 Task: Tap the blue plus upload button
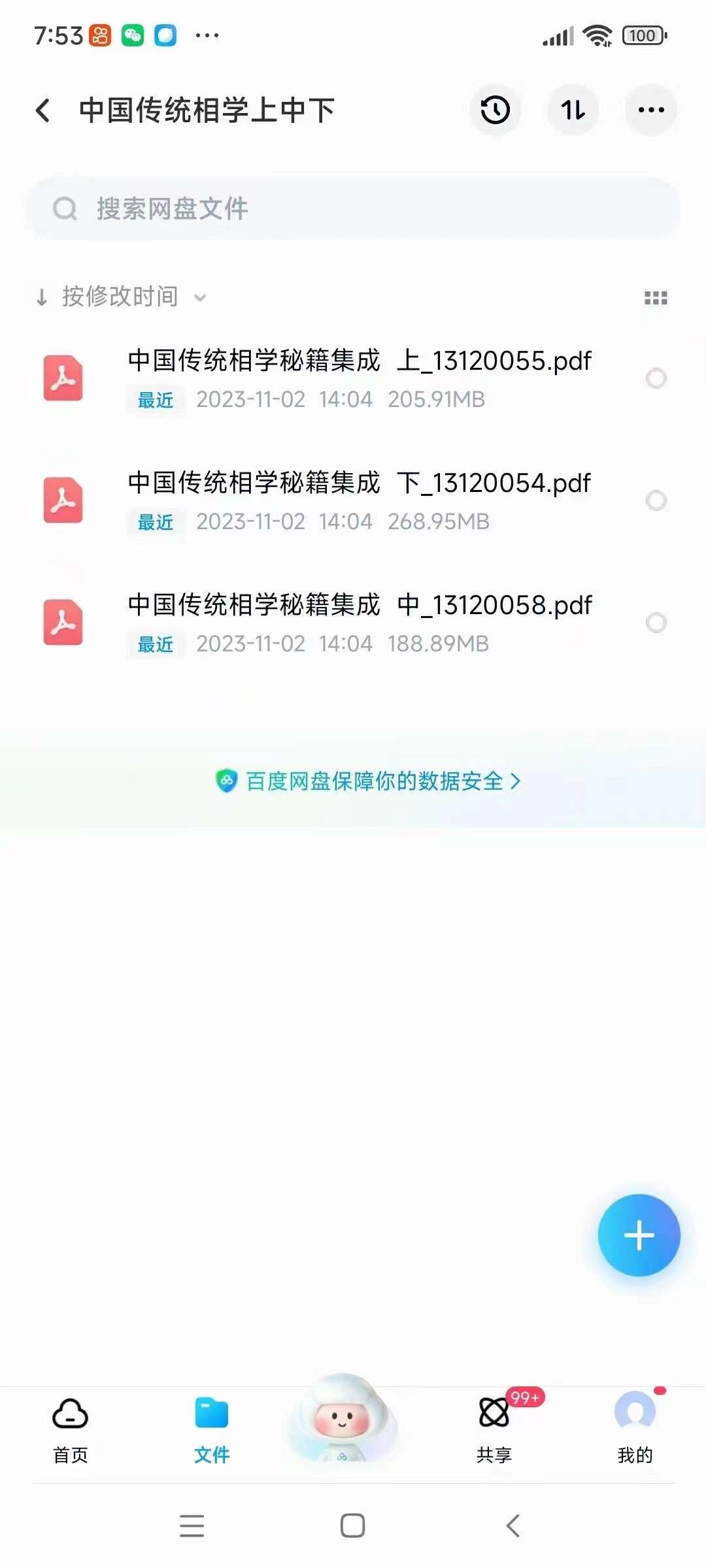point(639,1235)
